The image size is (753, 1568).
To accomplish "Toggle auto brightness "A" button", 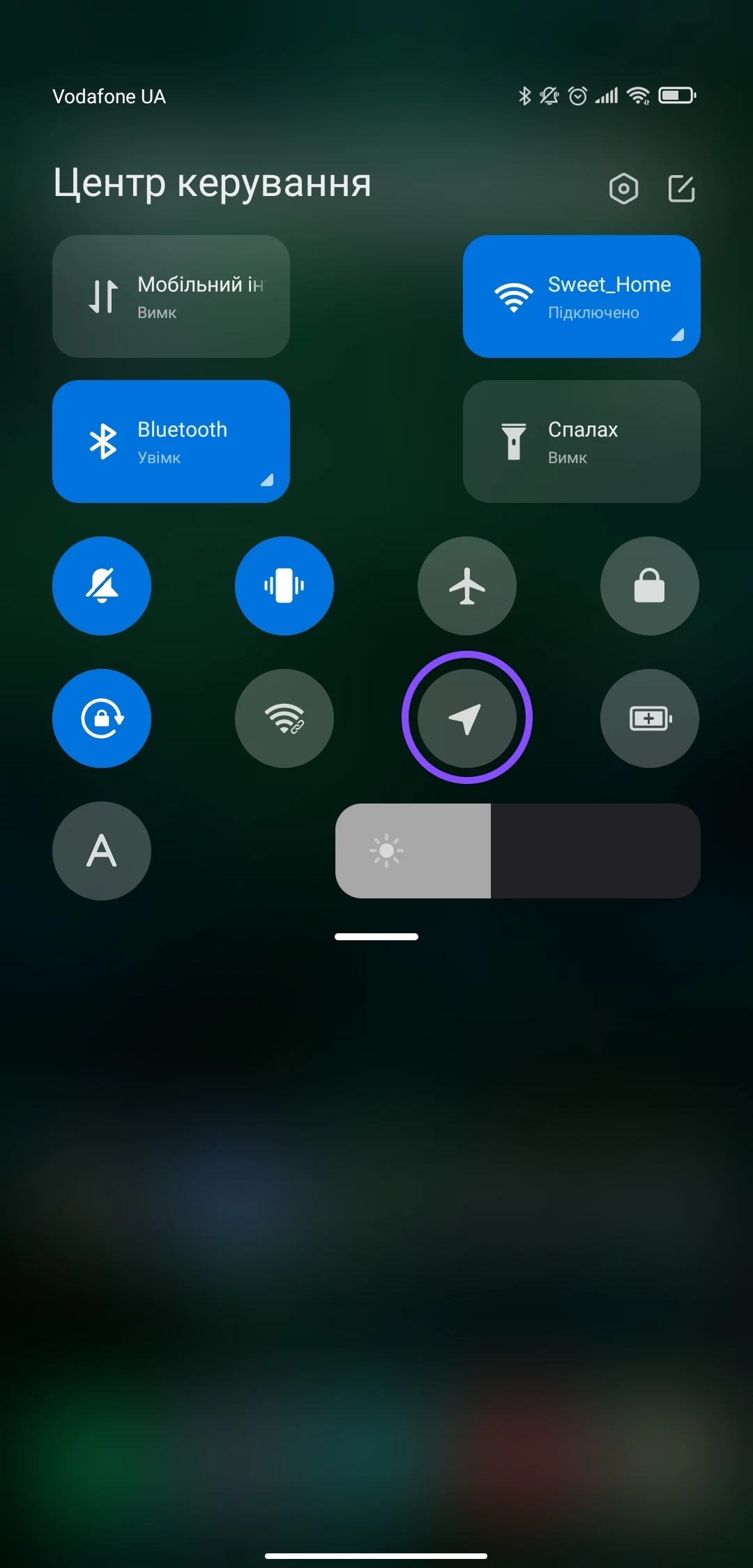I will tap(102, 851).
